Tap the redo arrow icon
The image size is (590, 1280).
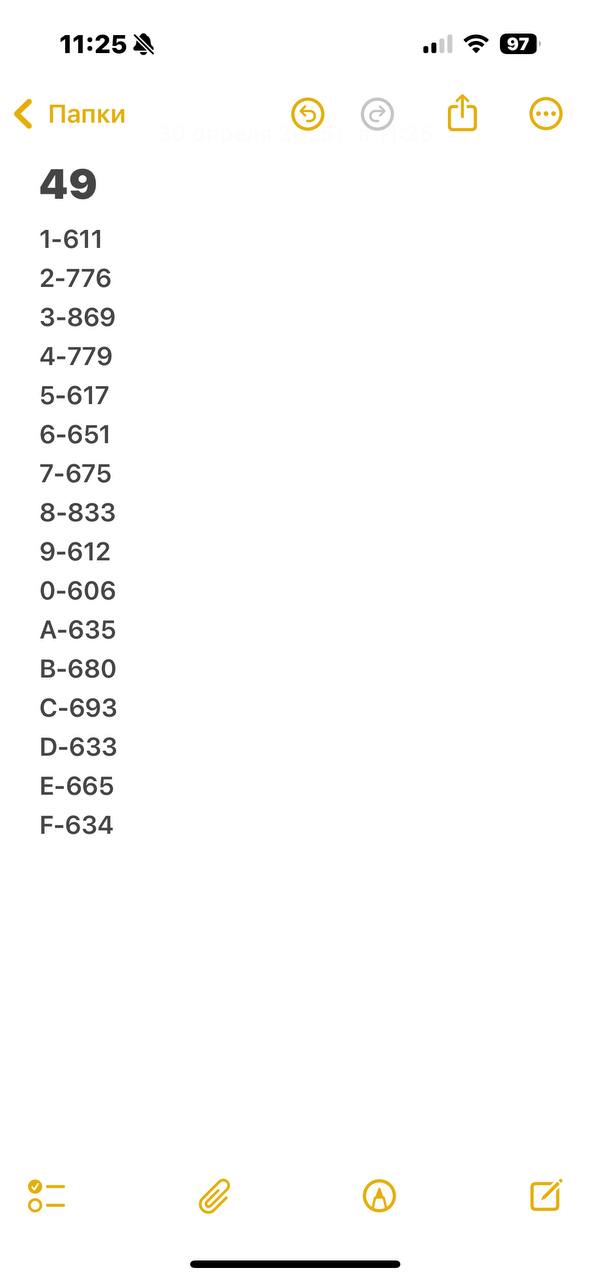click(x=378, y=114)
